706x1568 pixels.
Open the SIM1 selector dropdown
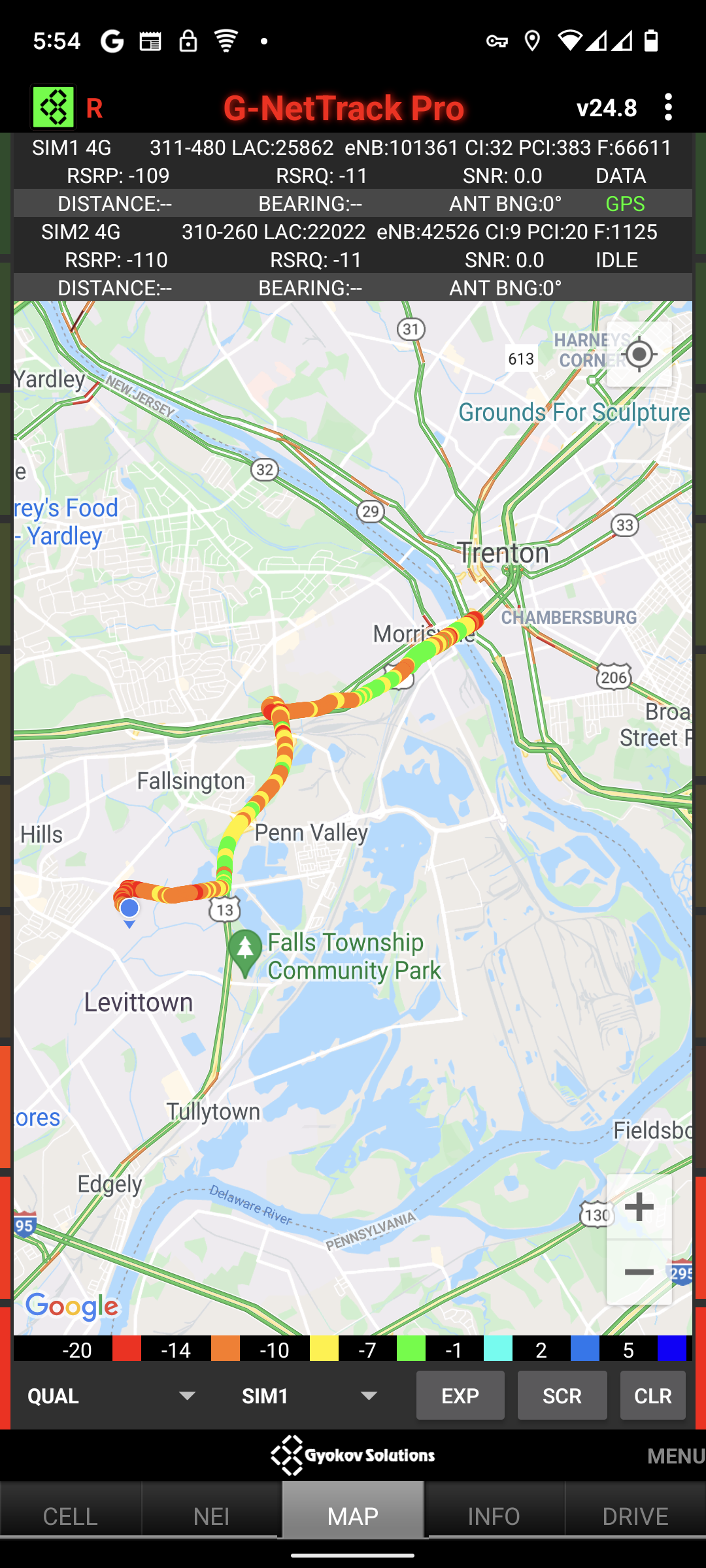point(310,1396)
